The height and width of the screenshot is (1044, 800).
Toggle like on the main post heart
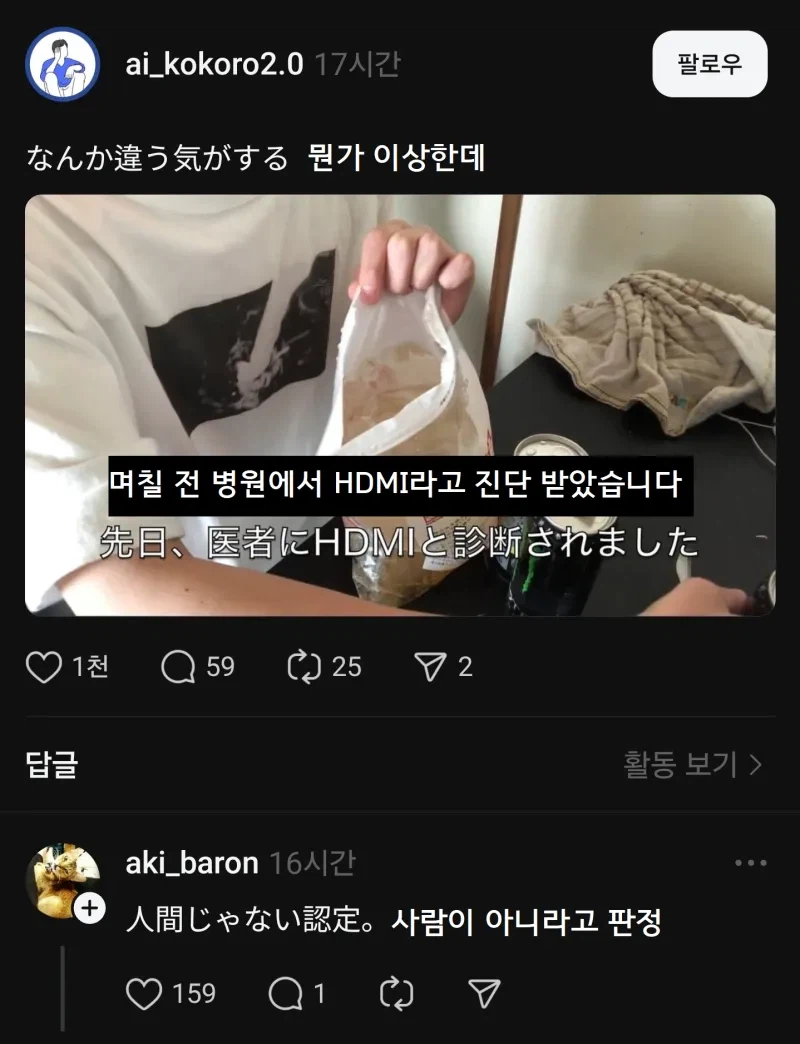coord(42,667)
